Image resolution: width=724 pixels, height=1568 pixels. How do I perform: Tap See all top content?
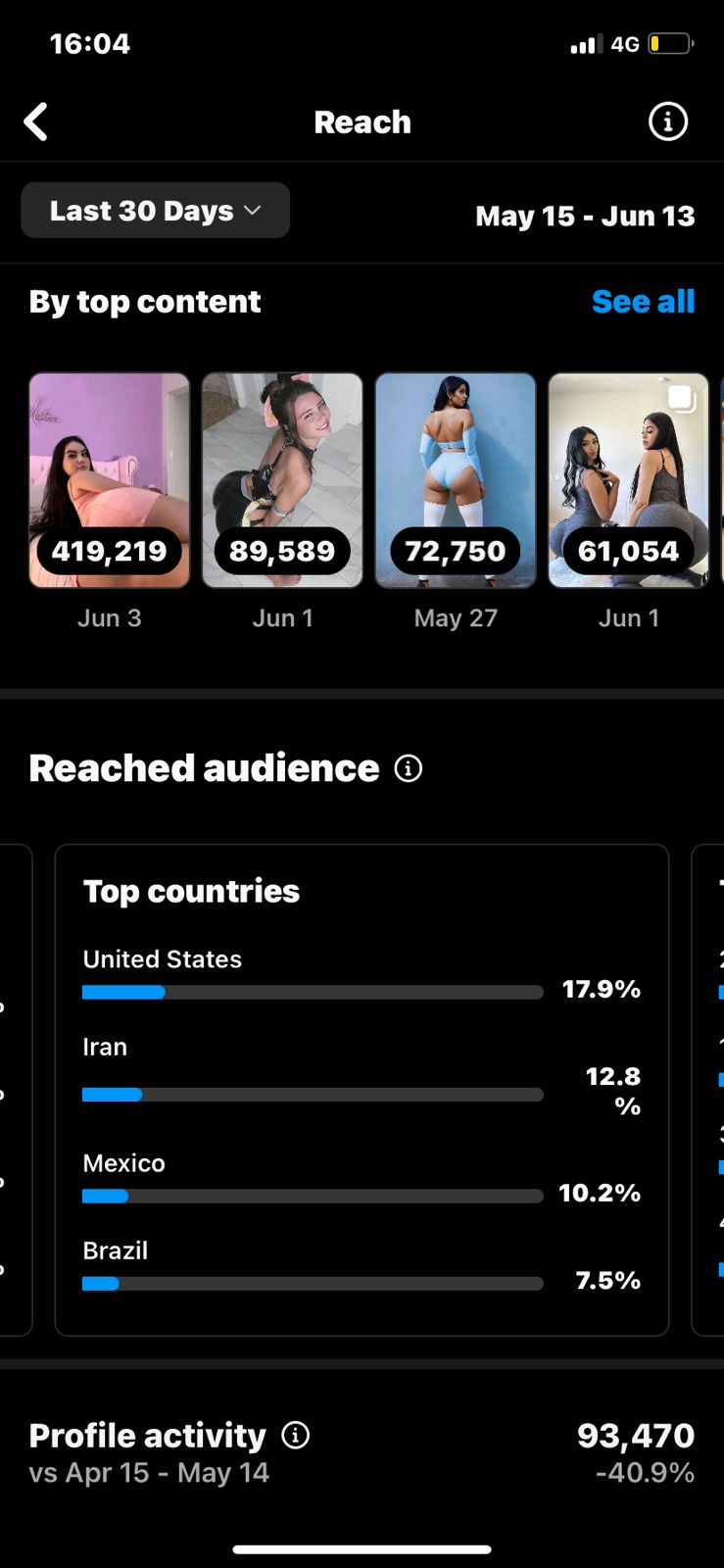643,302
